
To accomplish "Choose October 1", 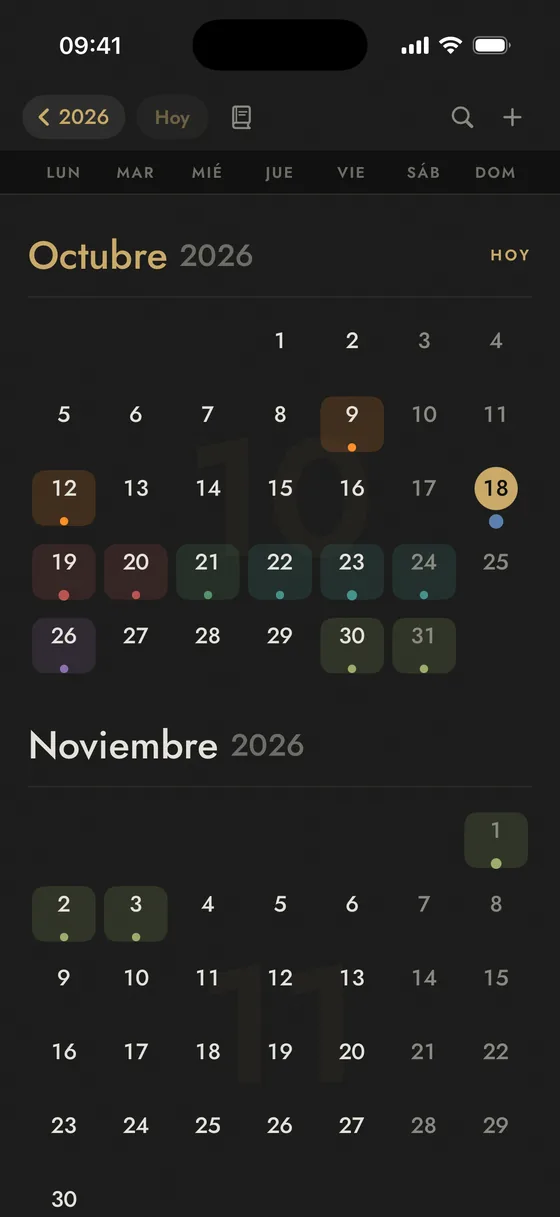I will coord(280,341).
